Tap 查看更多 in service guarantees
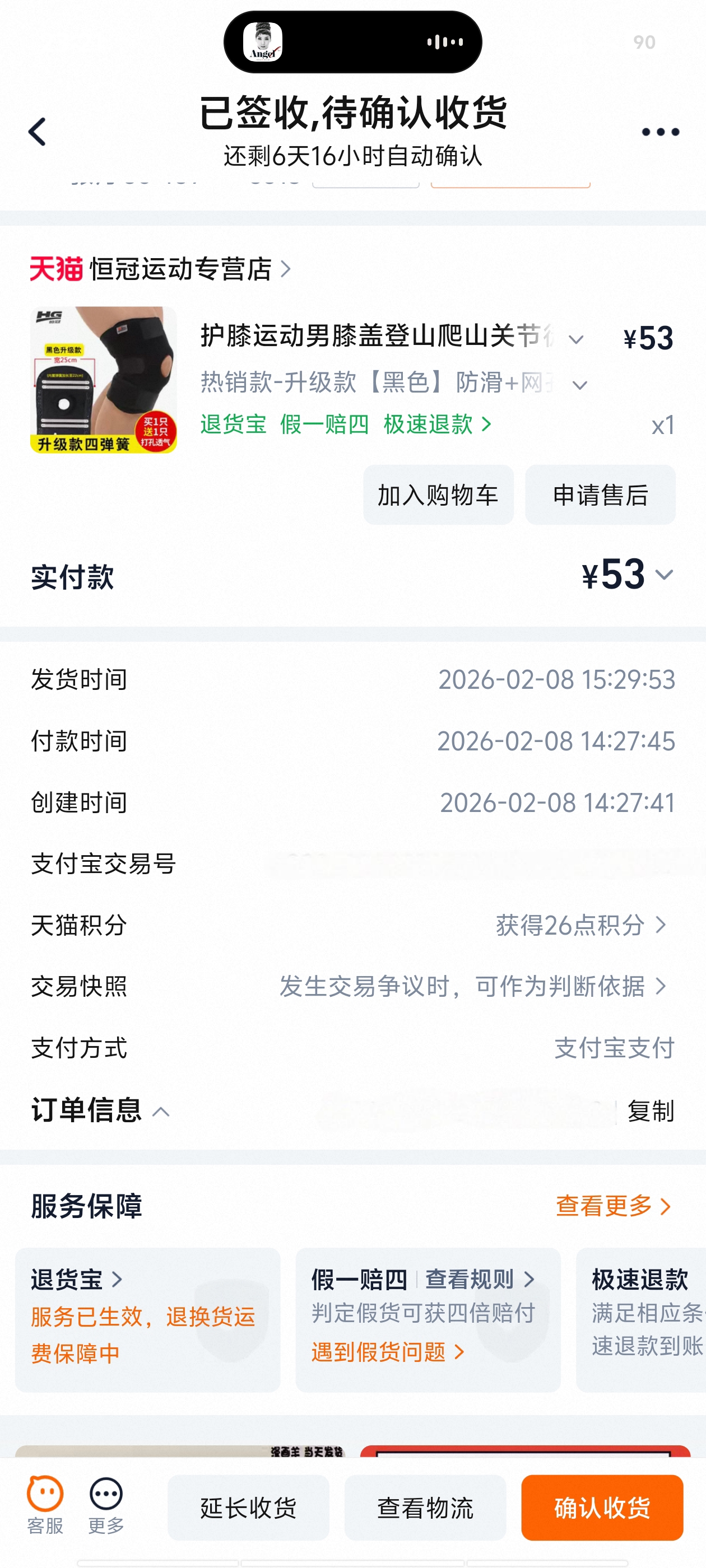706x1568 pixels. pyautogui.click(x=613, y=1206)
